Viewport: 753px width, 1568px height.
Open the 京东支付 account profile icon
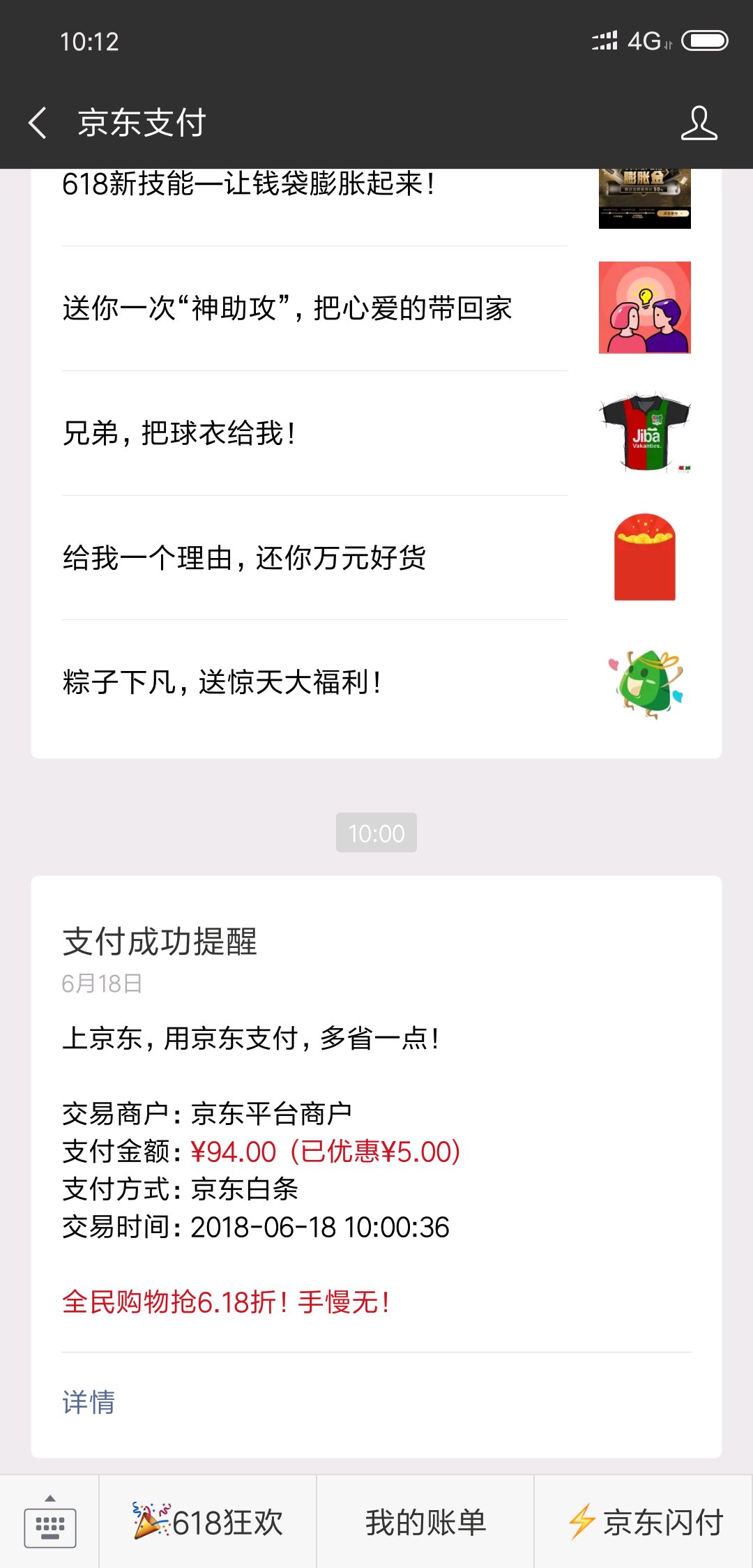coord(699,123)
